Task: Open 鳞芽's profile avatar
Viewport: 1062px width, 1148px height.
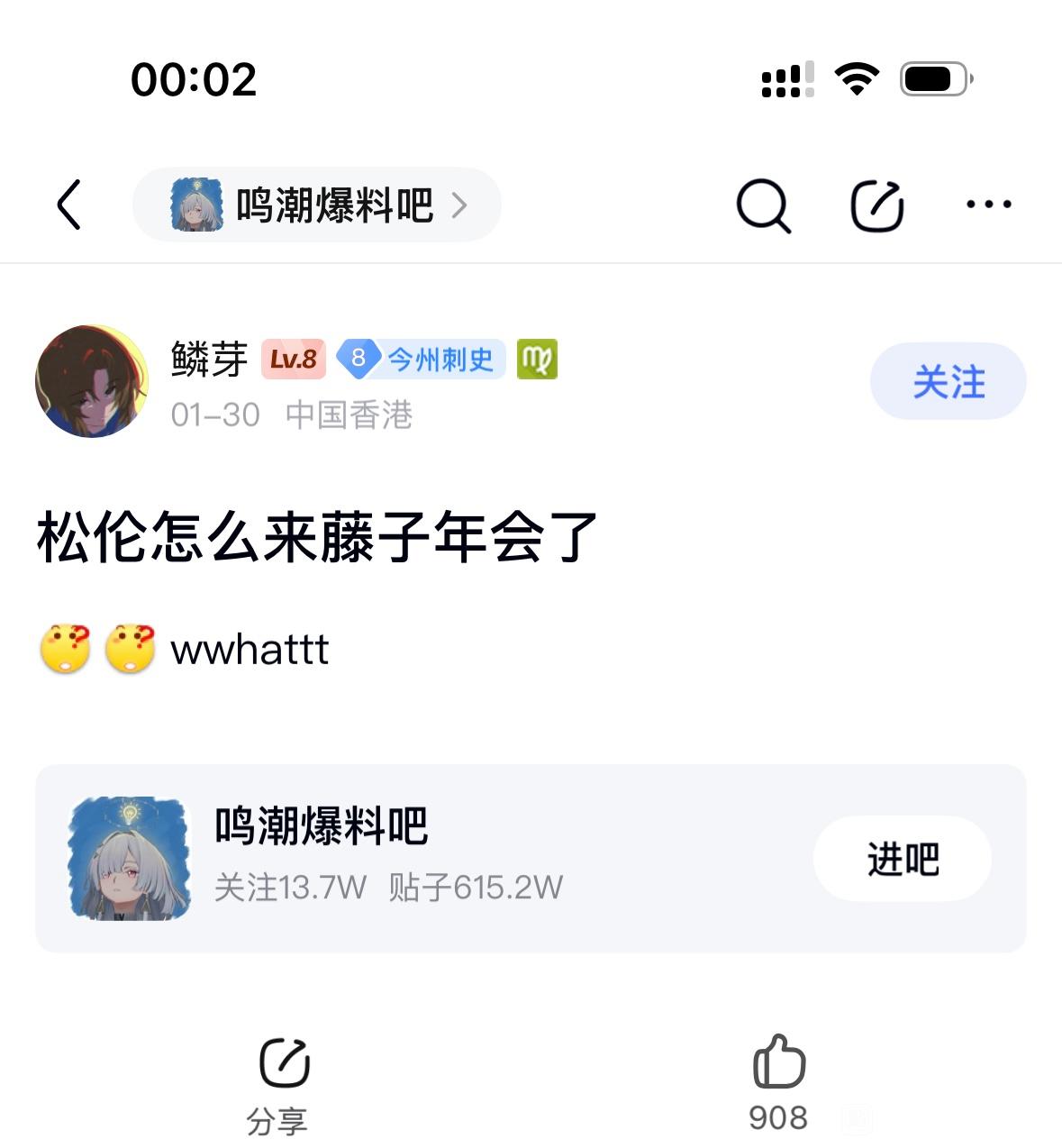Action: [92, 381]
